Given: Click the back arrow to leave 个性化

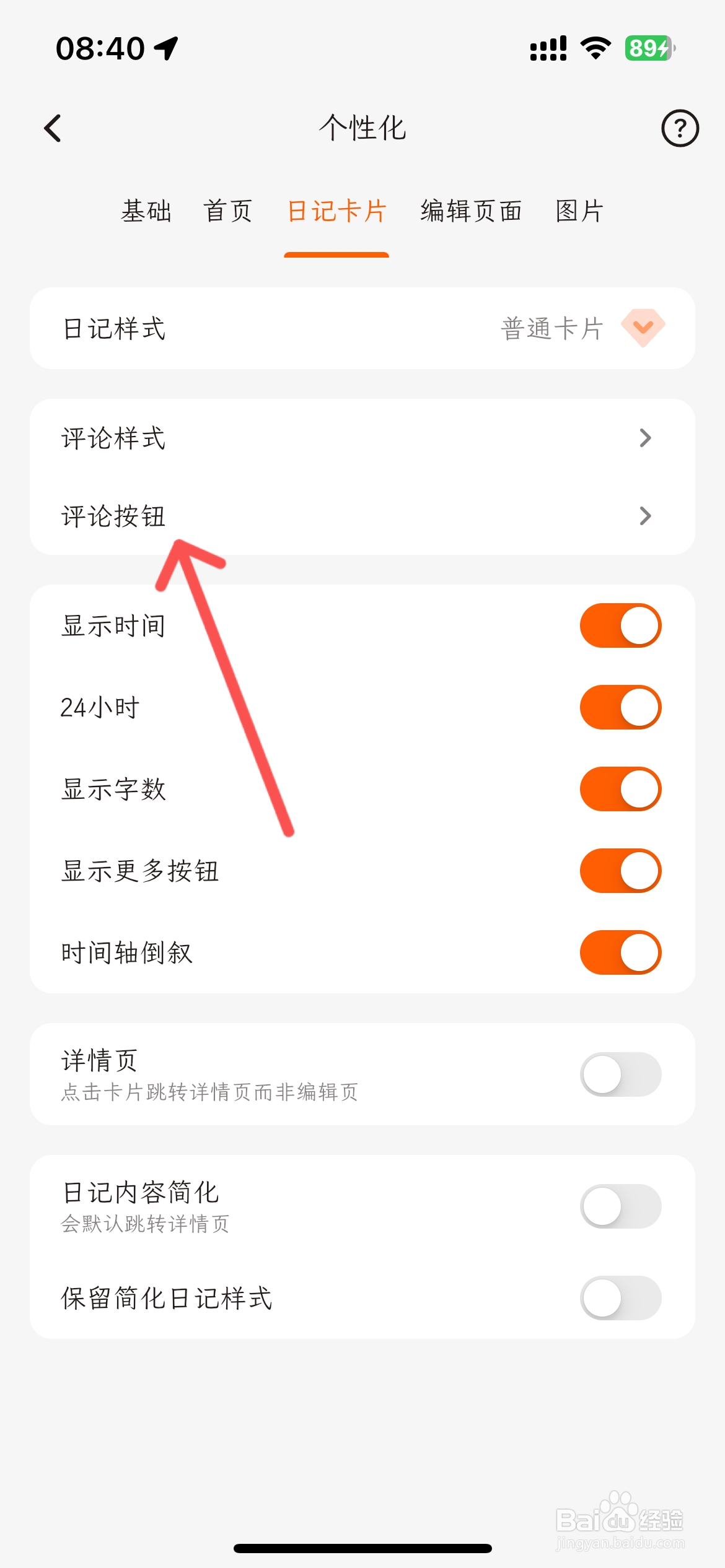Looking at the screenshot, I should (x=53, y=128).
